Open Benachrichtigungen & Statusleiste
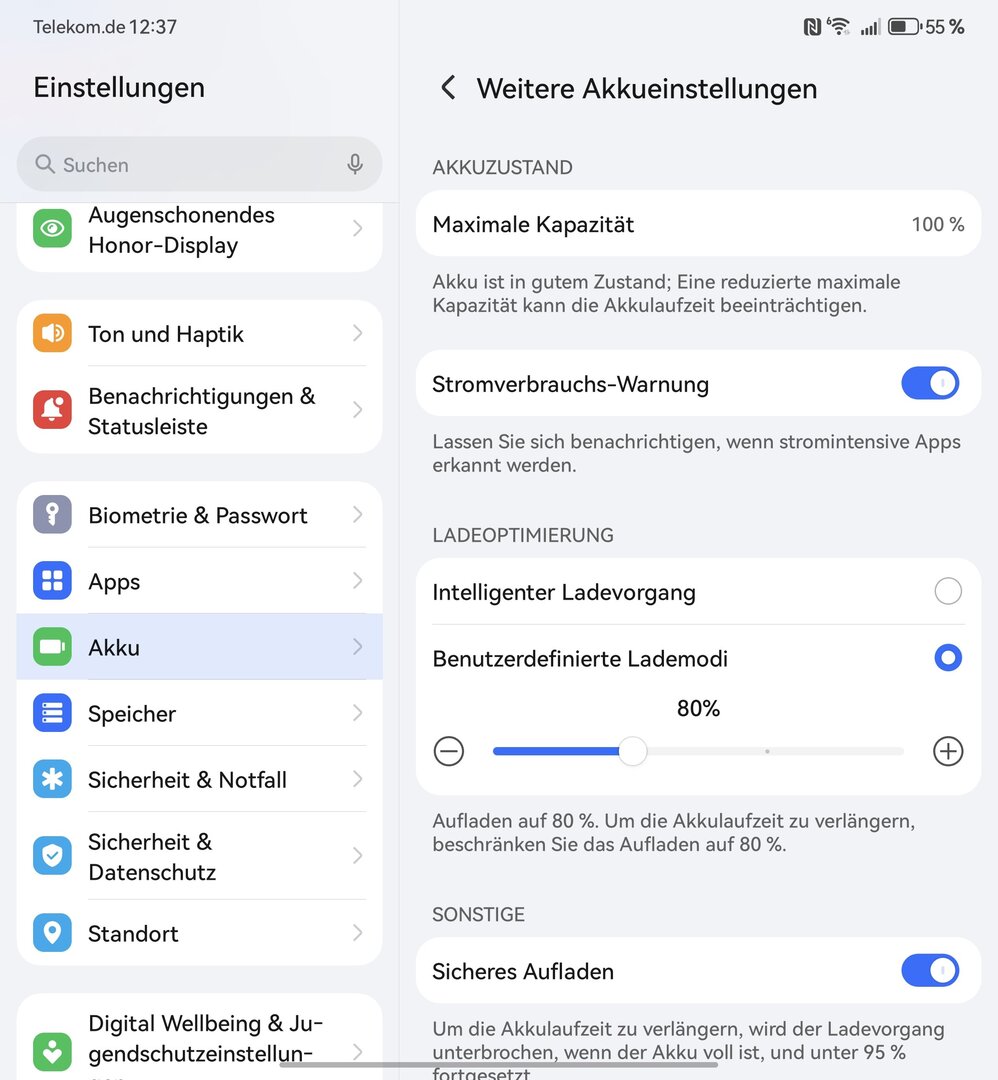The height and width of the screenshot is (1080, 998). [x=200, y=411]
